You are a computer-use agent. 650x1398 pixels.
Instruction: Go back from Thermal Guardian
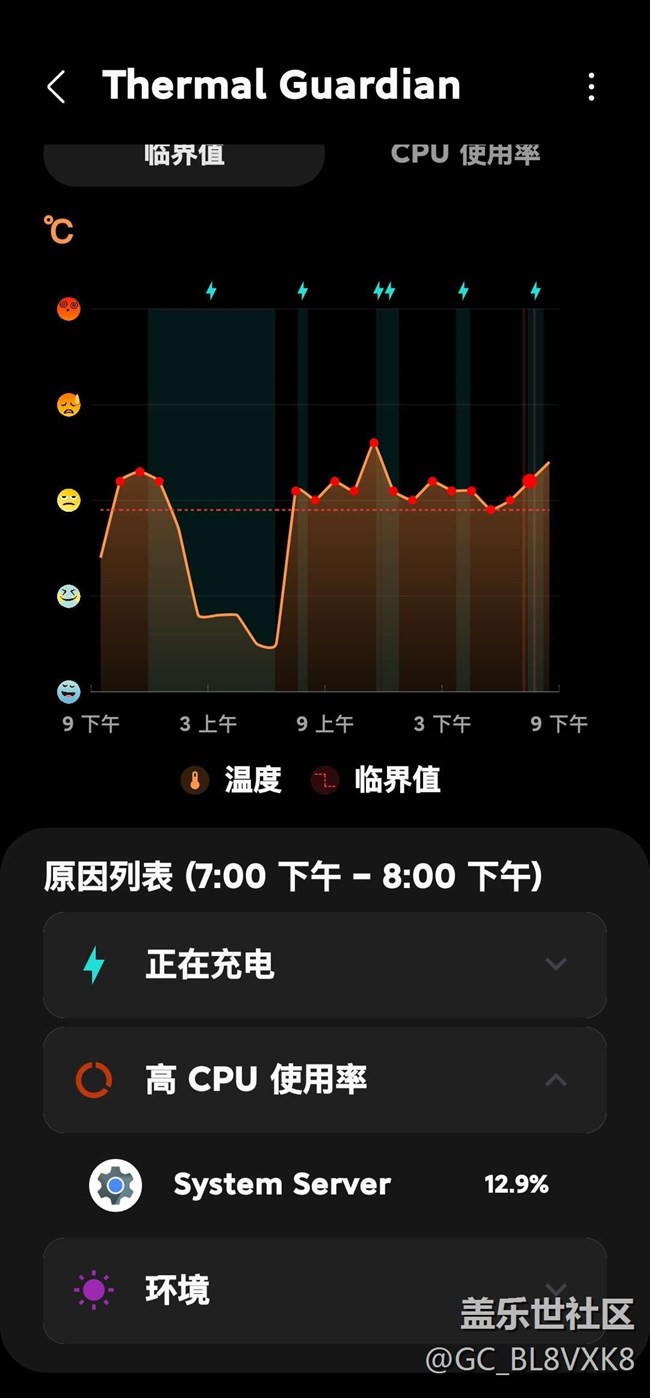coord(57,87)
